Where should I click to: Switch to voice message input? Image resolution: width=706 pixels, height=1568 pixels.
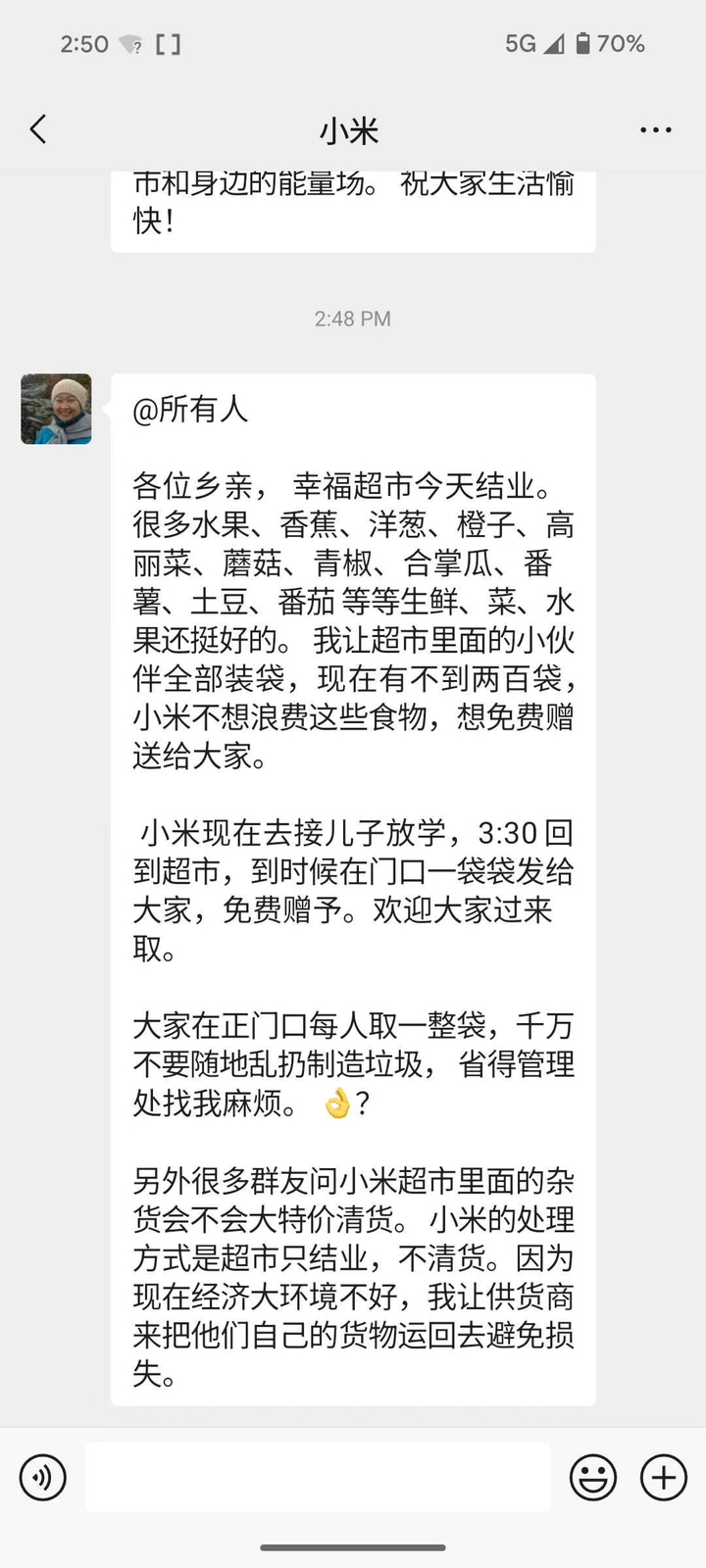pyautogui.click(x=43, y=1477)
